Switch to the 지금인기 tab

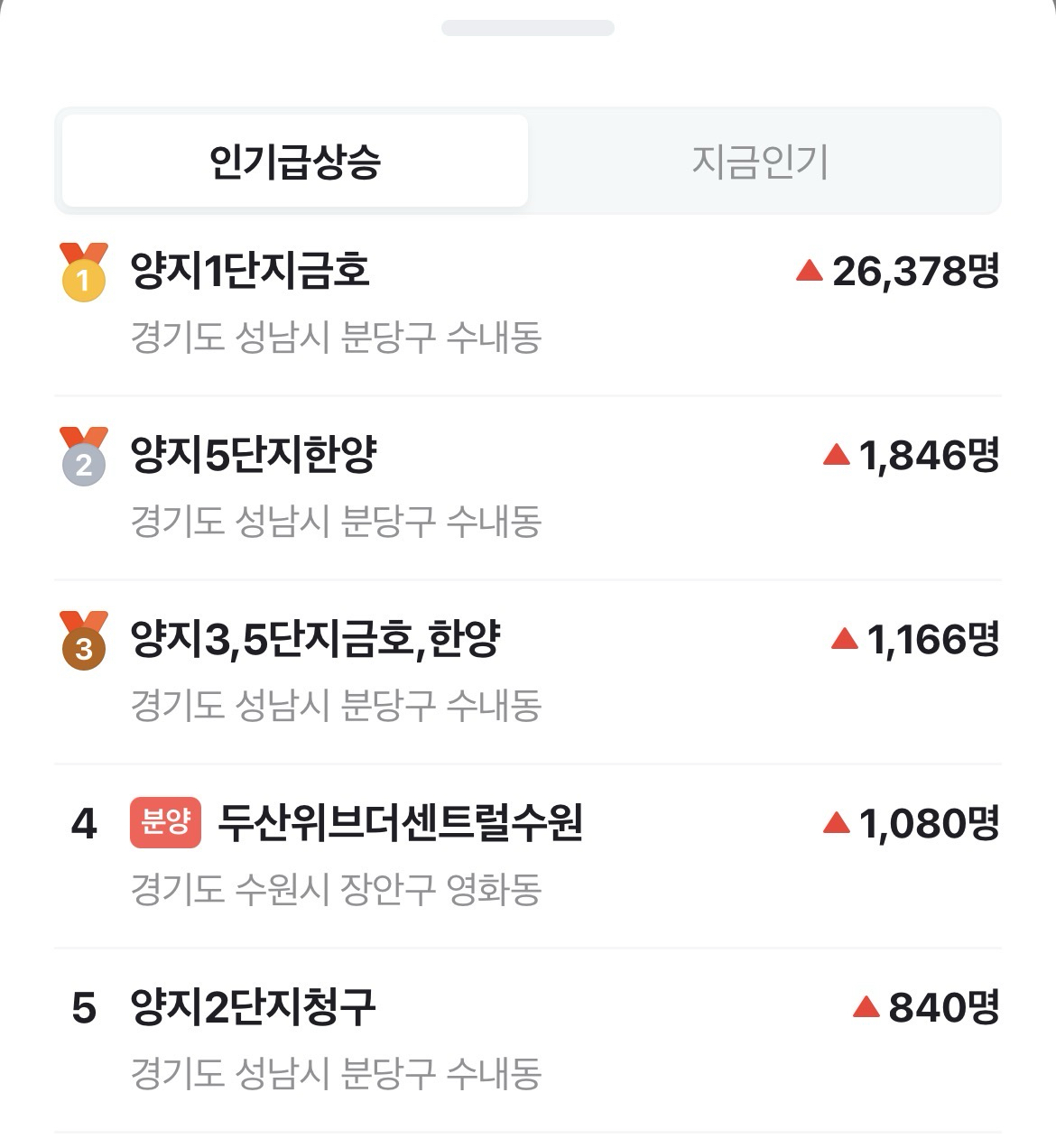point(760,162)
